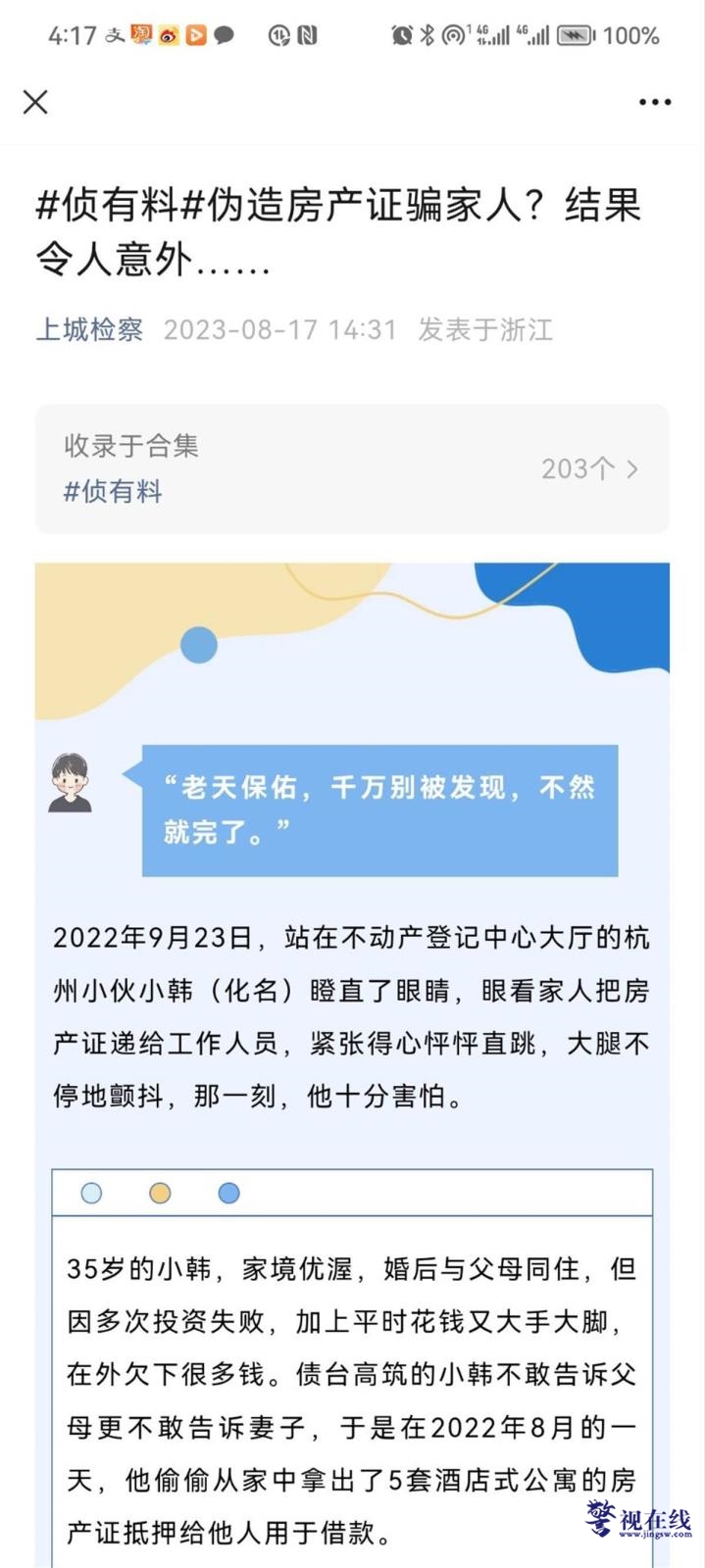Screen dimensions: 705x1568
Task: Close the article page
Action: (35, 102)
